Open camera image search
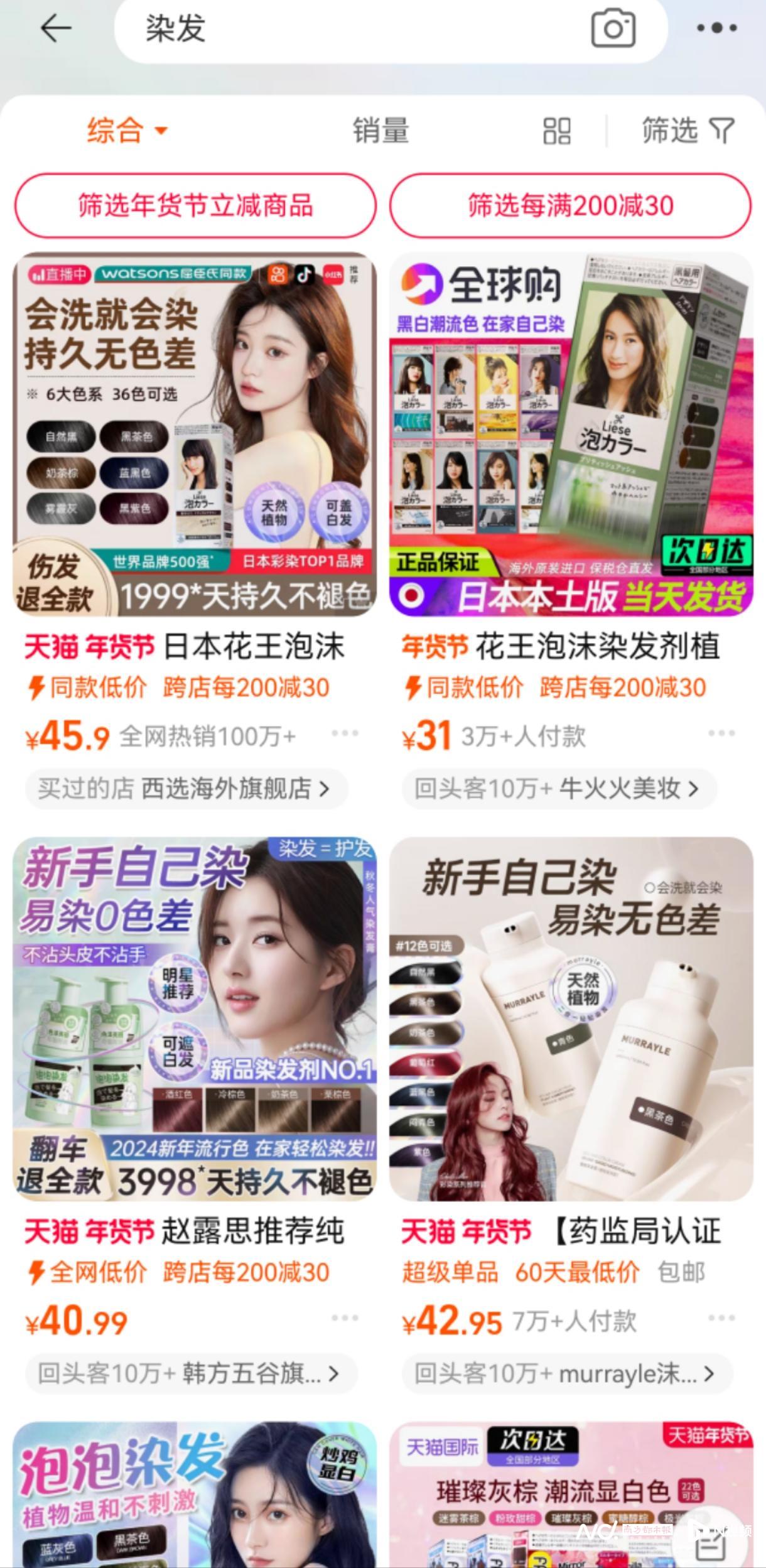 tap(613, 28)
